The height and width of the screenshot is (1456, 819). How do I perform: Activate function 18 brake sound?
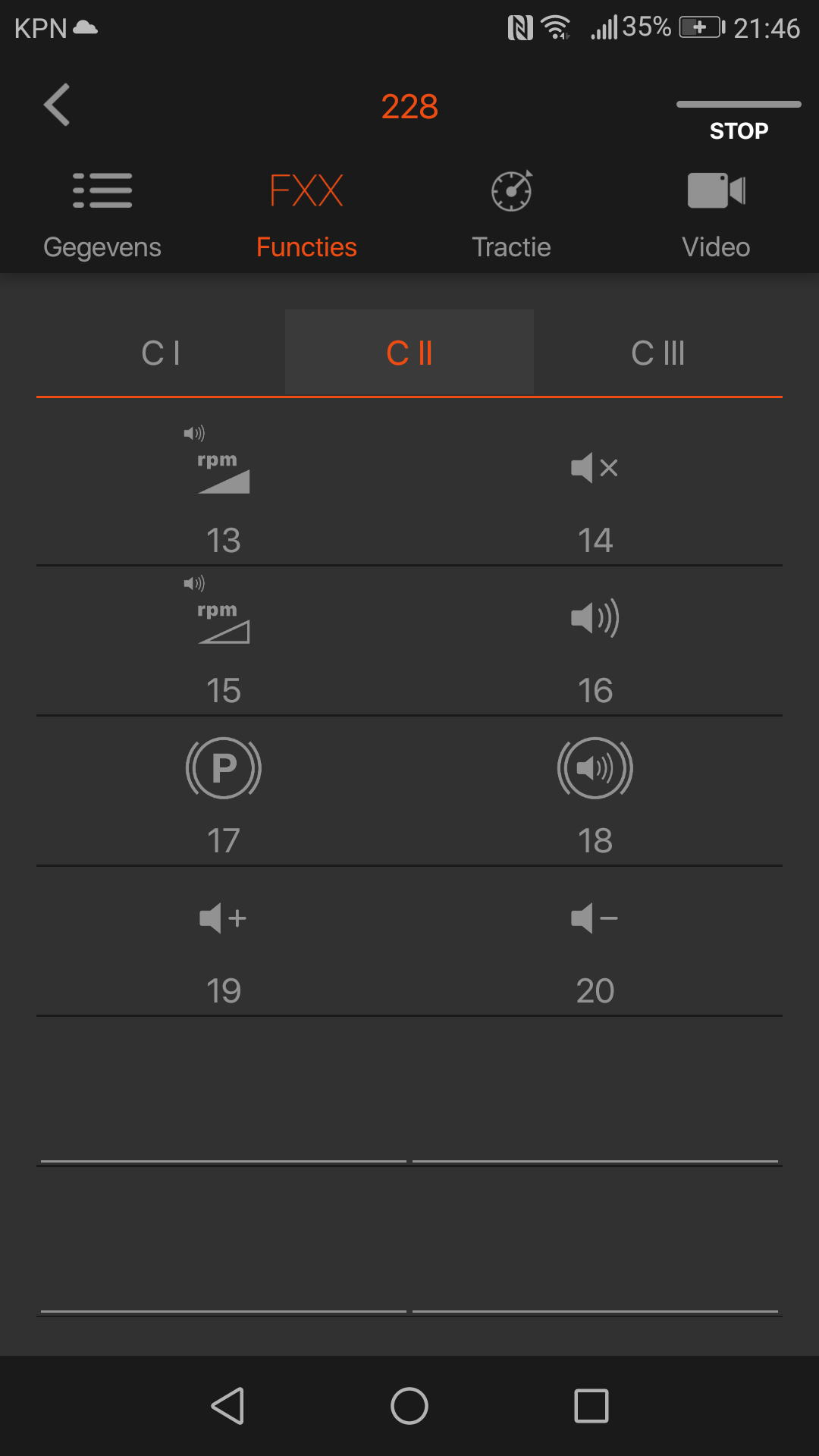point(595,790)
